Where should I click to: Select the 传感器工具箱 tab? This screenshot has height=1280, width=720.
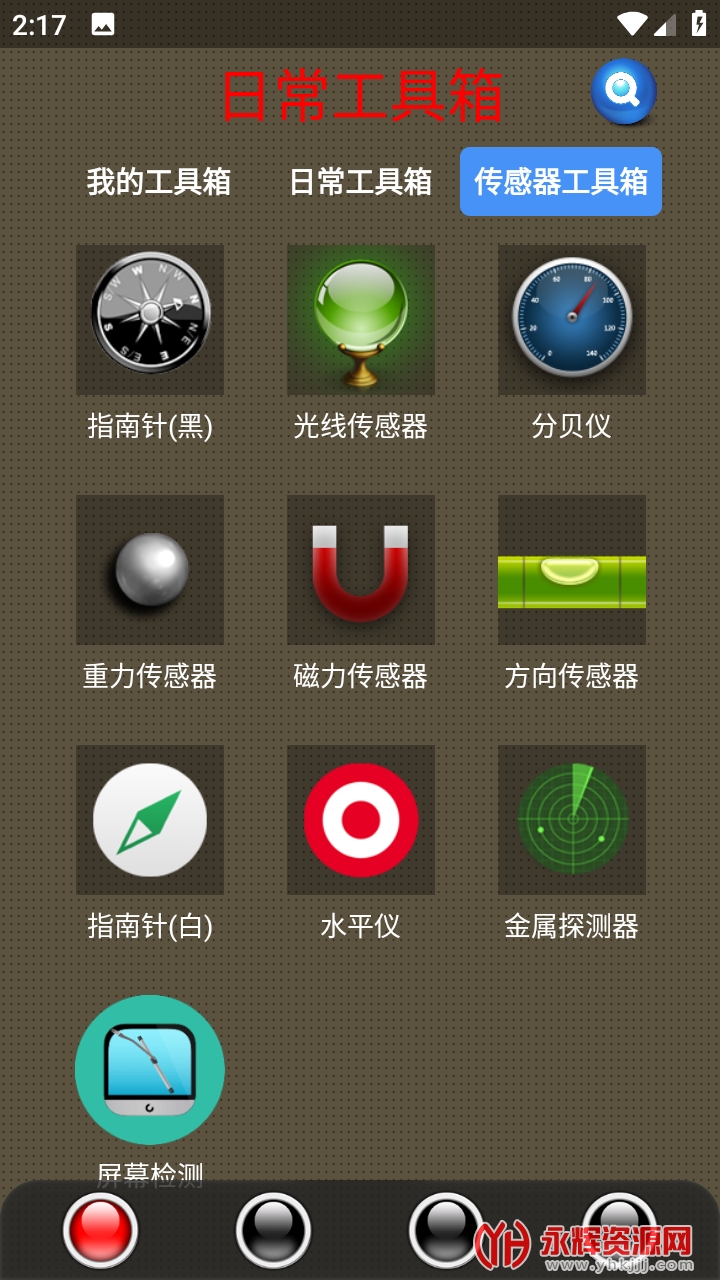(x=560, y=182)
